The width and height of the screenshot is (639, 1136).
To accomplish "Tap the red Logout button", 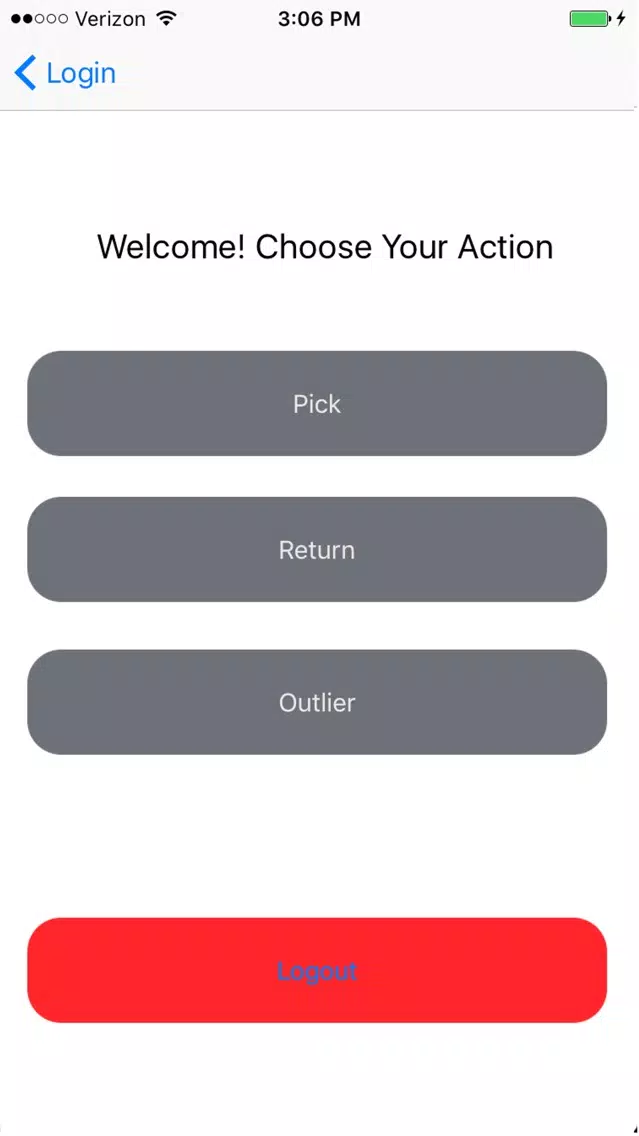I will [317, 970].
